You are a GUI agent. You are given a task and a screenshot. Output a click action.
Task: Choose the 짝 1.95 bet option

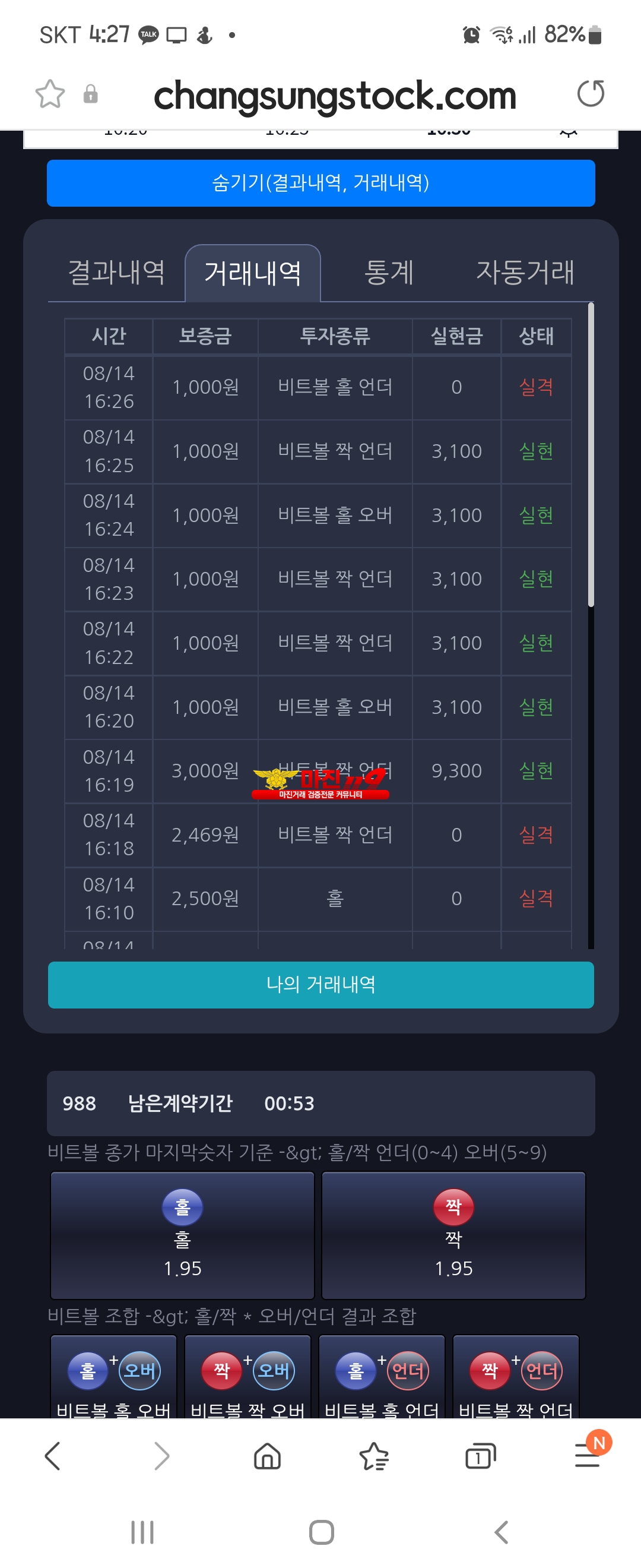tap(453, 1234)
